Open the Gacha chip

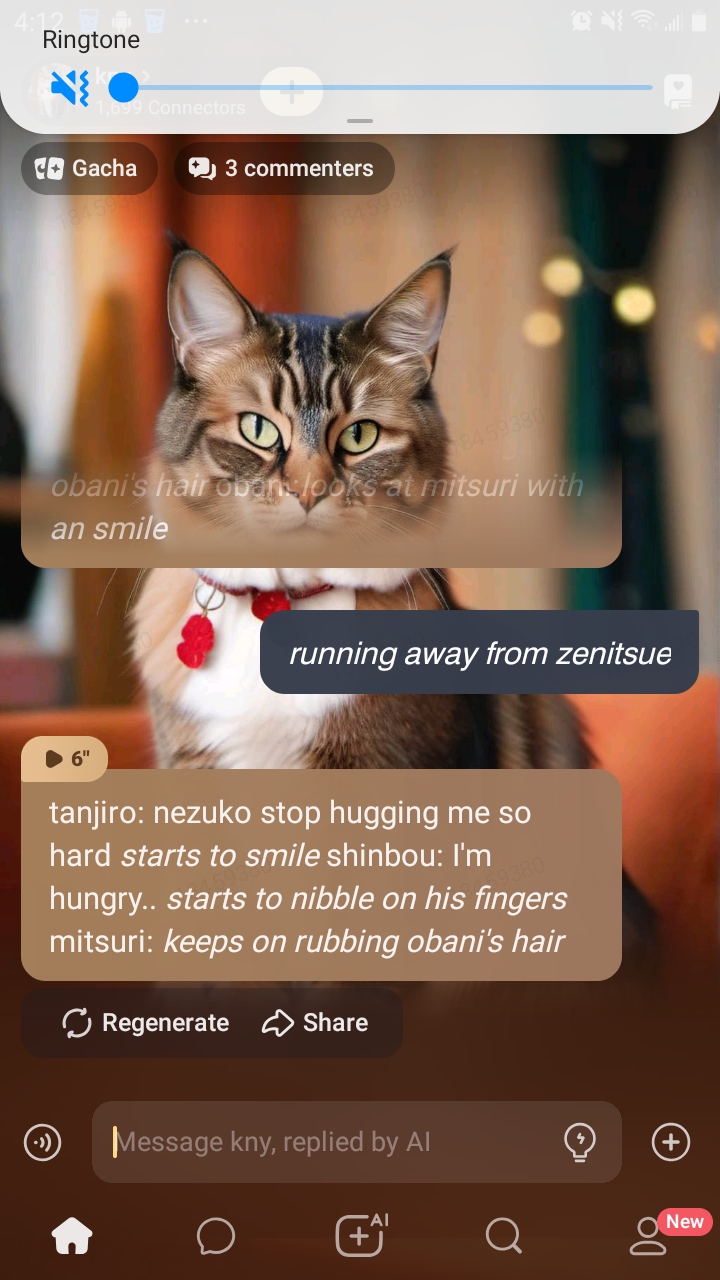click(88, 168)
